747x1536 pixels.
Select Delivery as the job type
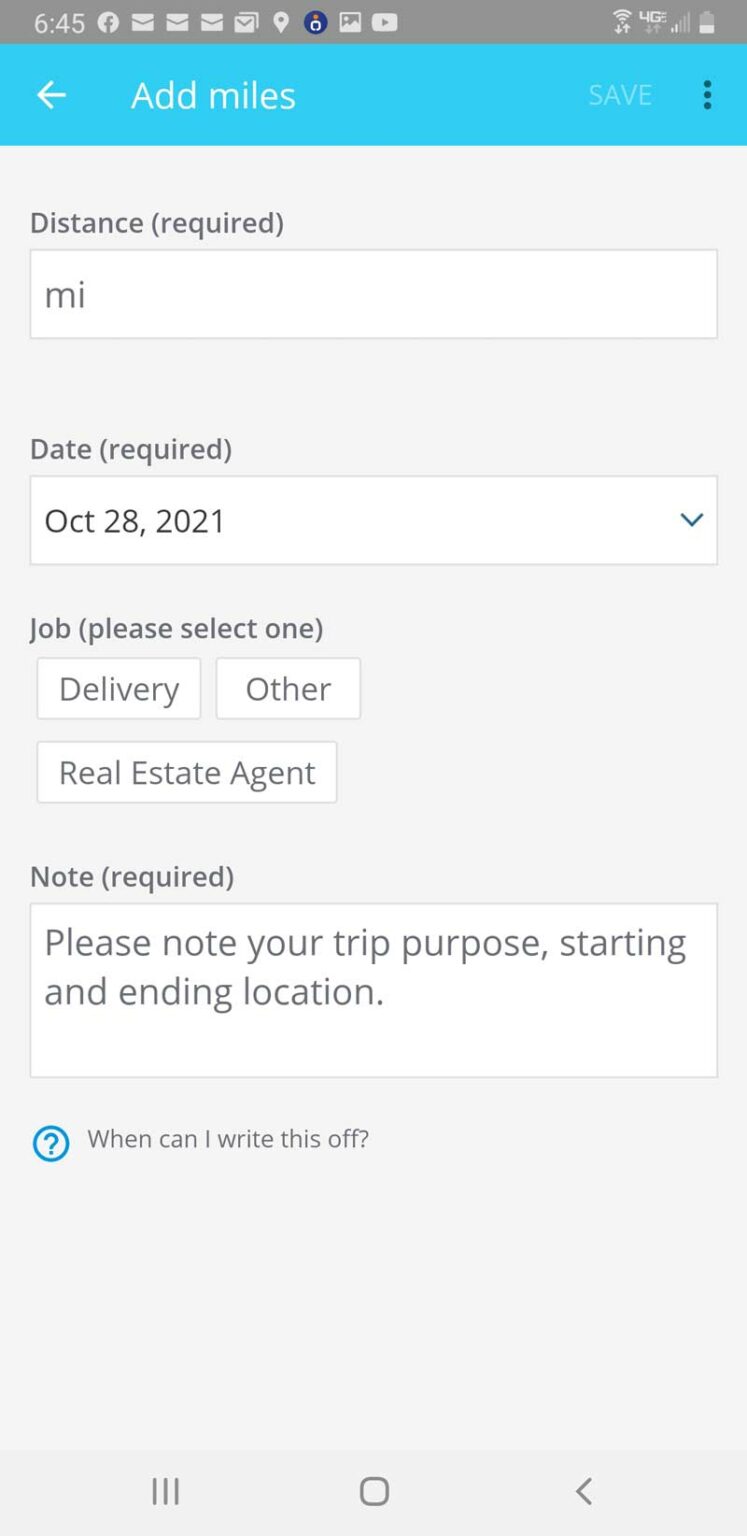click(x=118, y=688)
